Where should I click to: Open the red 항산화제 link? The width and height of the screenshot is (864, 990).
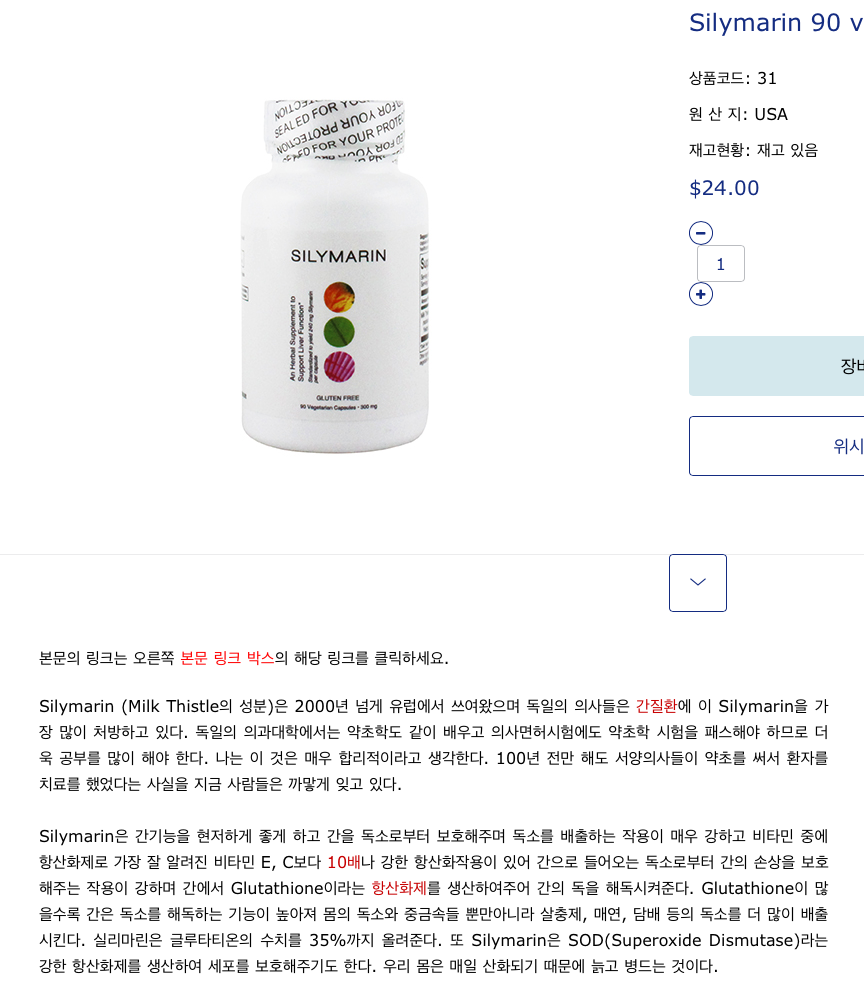point(398,888)
